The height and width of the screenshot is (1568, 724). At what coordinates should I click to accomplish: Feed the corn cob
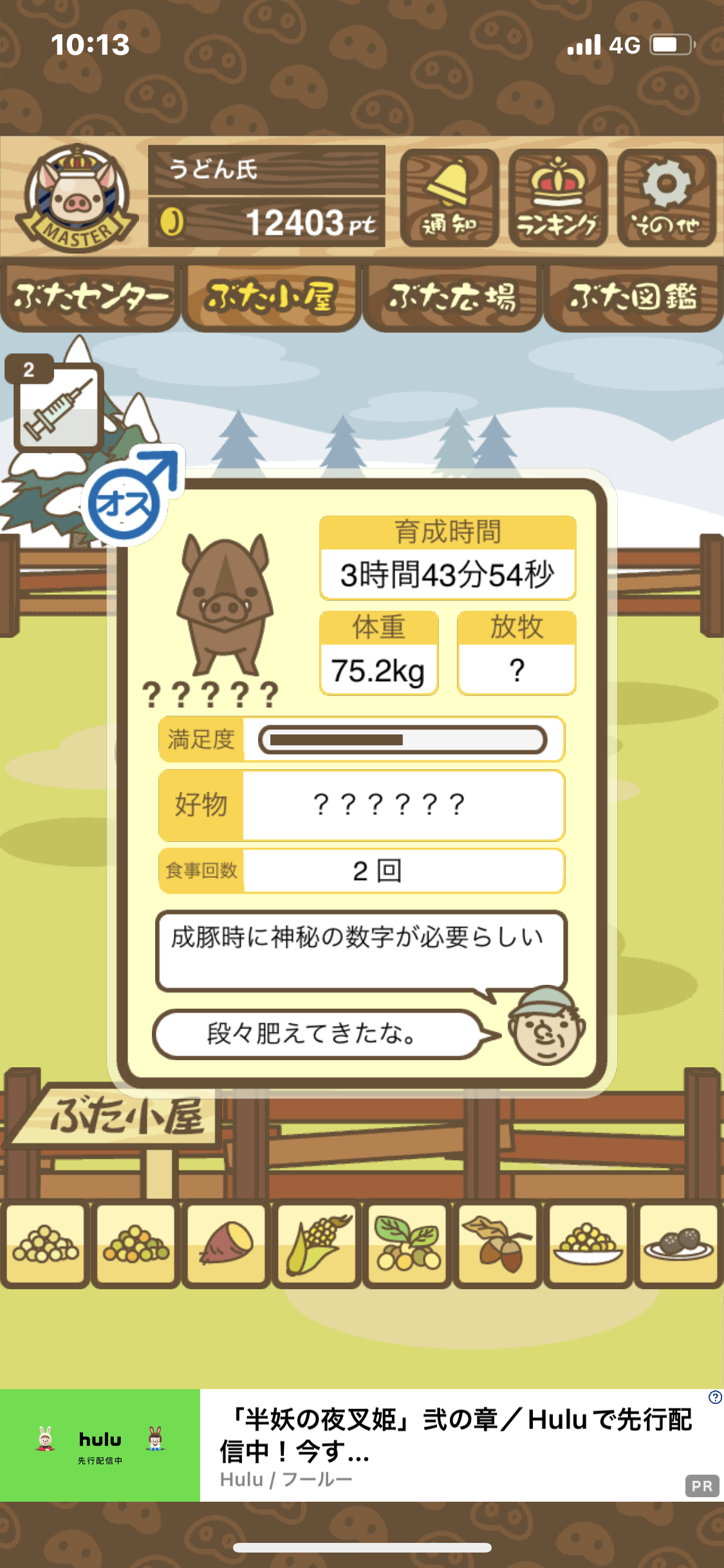pyautogui.click(x=317, y=1244)
